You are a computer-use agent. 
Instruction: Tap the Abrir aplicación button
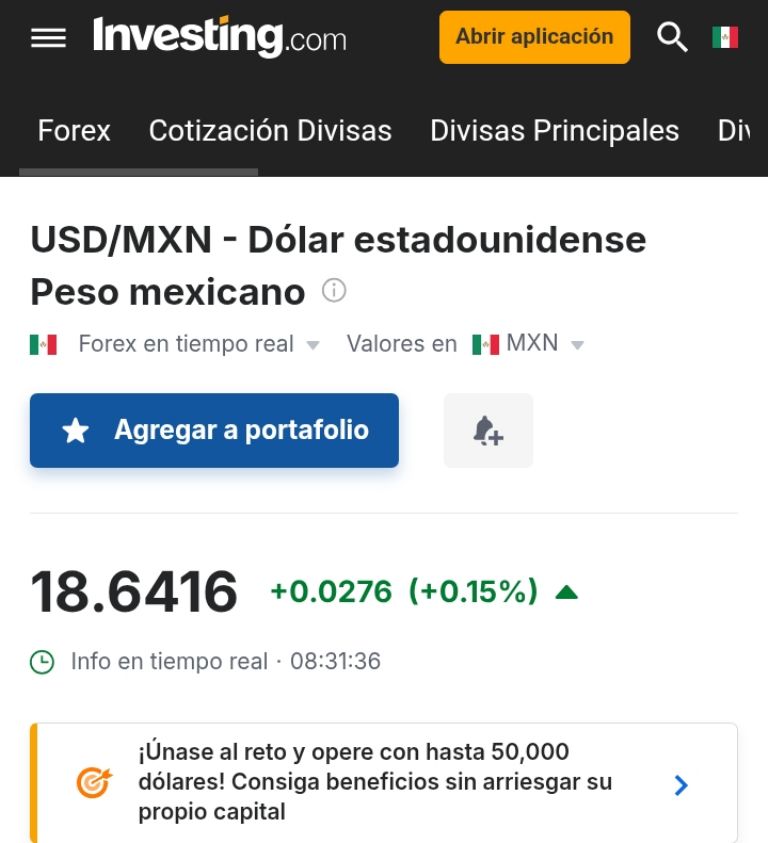click(x=534, y=37)
